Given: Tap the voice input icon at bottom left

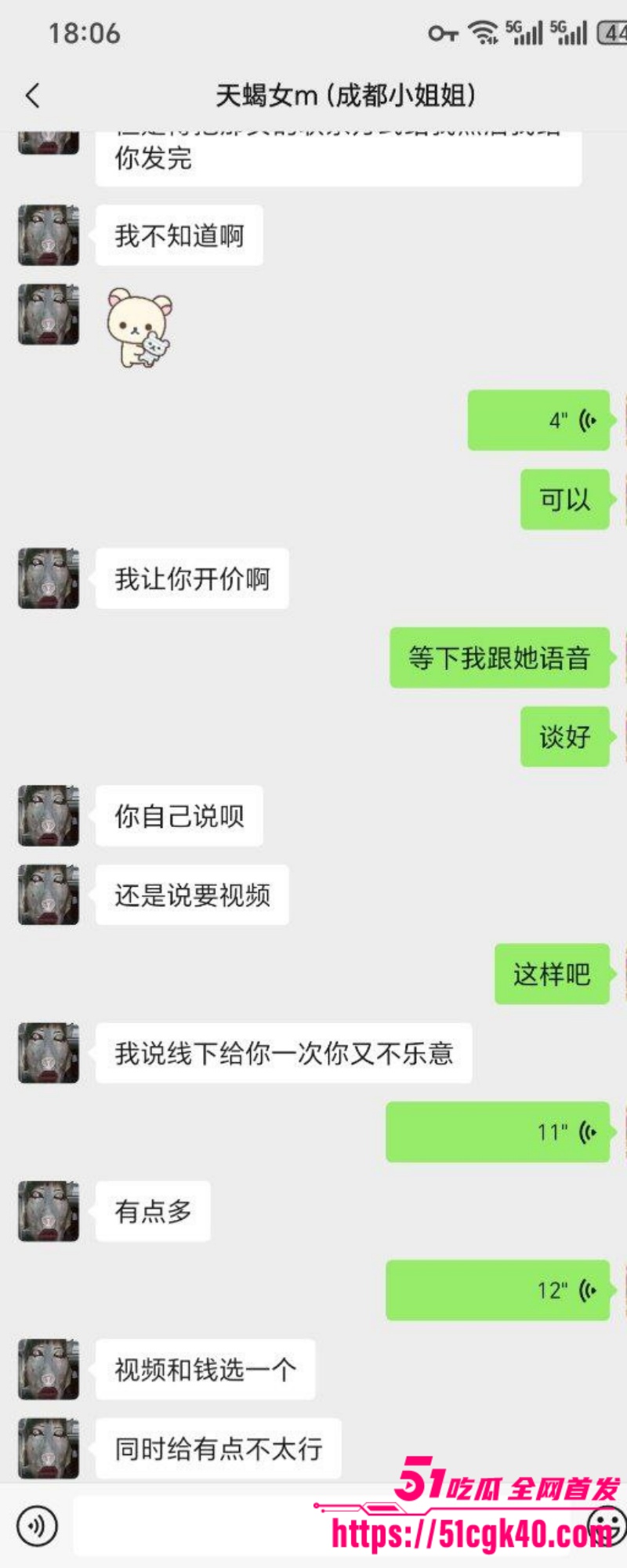Looking at the screenshot, I should 36,1526.
